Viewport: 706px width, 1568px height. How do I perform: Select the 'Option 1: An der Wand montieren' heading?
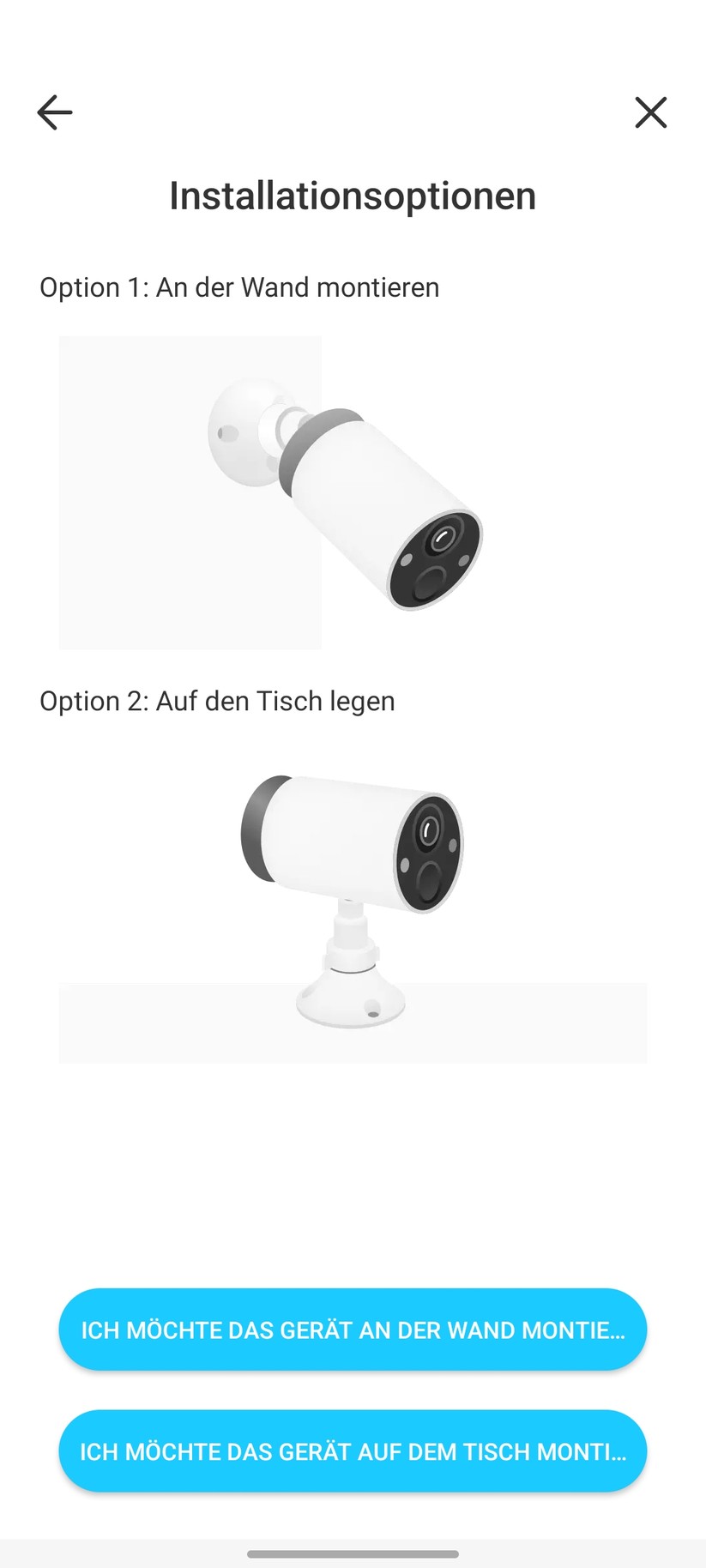tap(238, 287)
